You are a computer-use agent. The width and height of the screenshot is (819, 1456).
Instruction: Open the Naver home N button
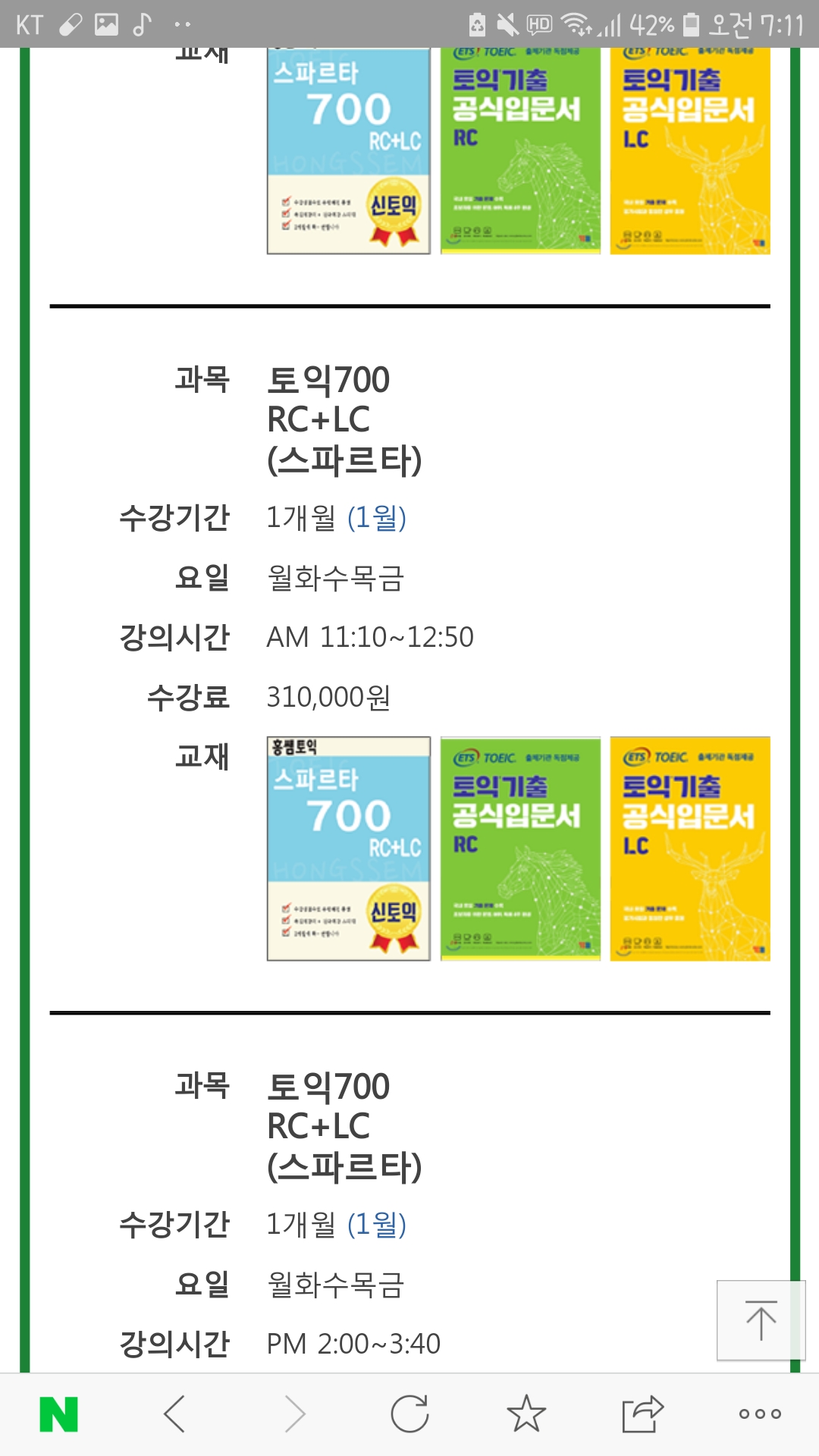pyautogui.click(x=58, y=1414)
